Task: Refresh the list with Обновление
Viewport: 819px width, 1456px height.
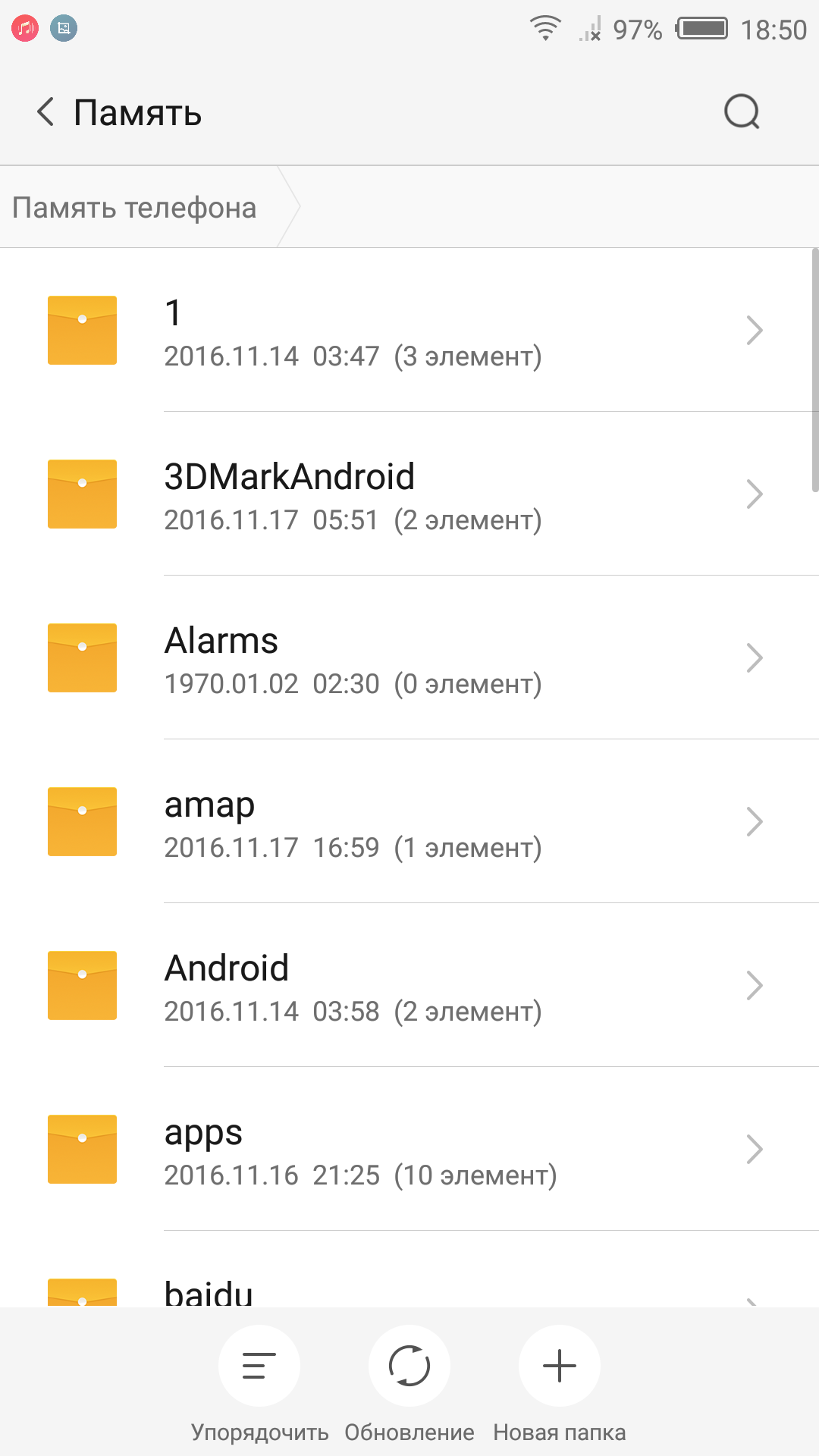Action: click(409, 1367)
